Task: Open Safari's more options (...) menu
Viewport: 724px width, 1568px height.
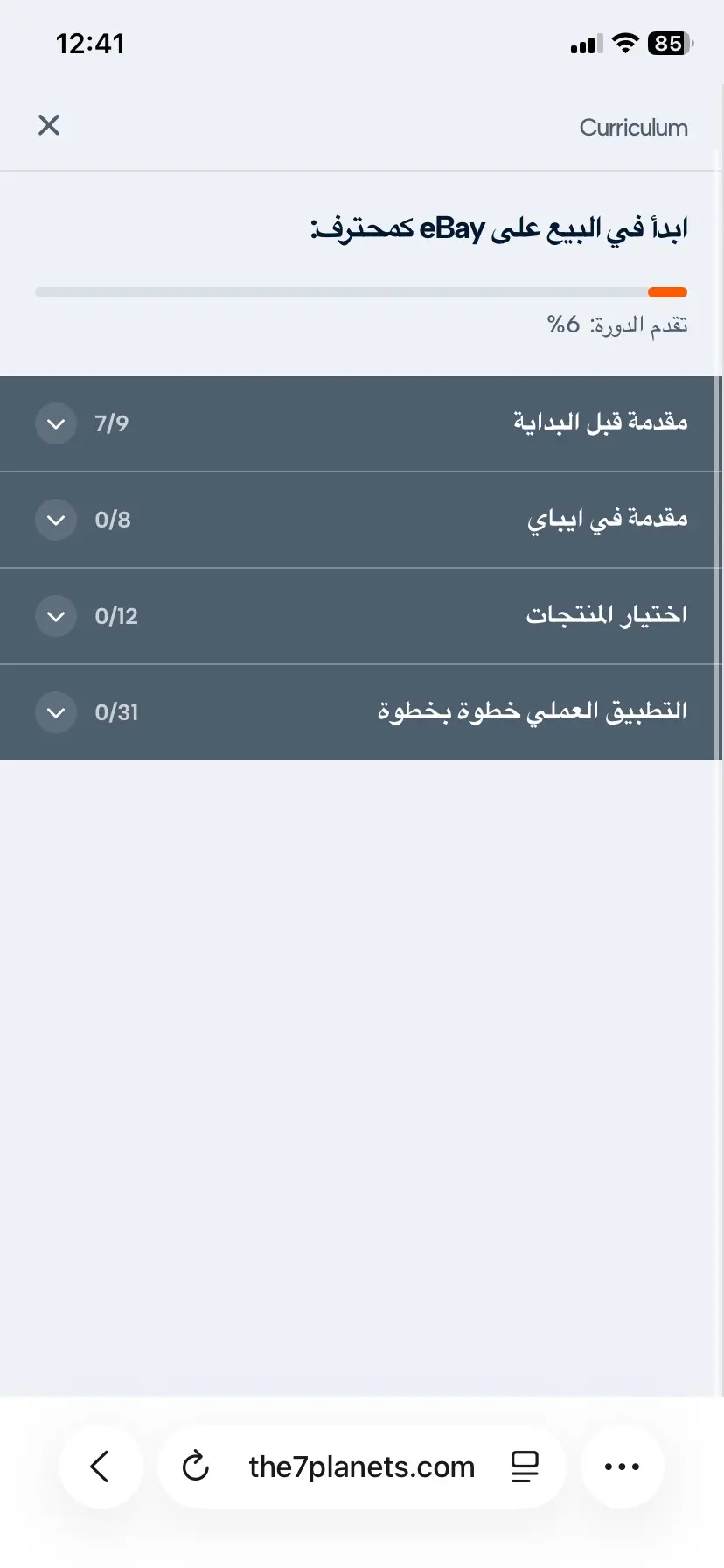Action: click(622, 1466)
